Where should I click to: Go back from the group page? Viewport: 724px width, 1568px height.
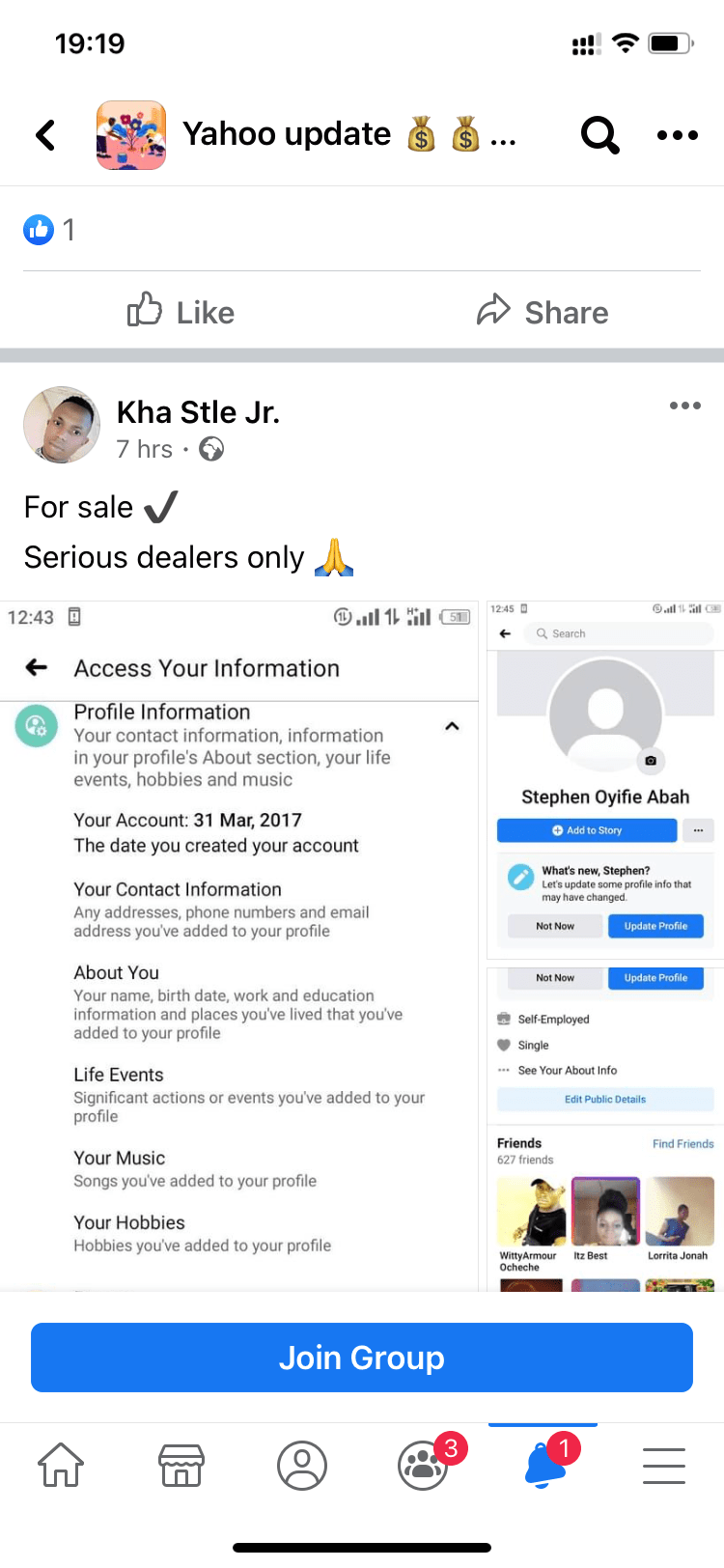(x=45, y=135)
